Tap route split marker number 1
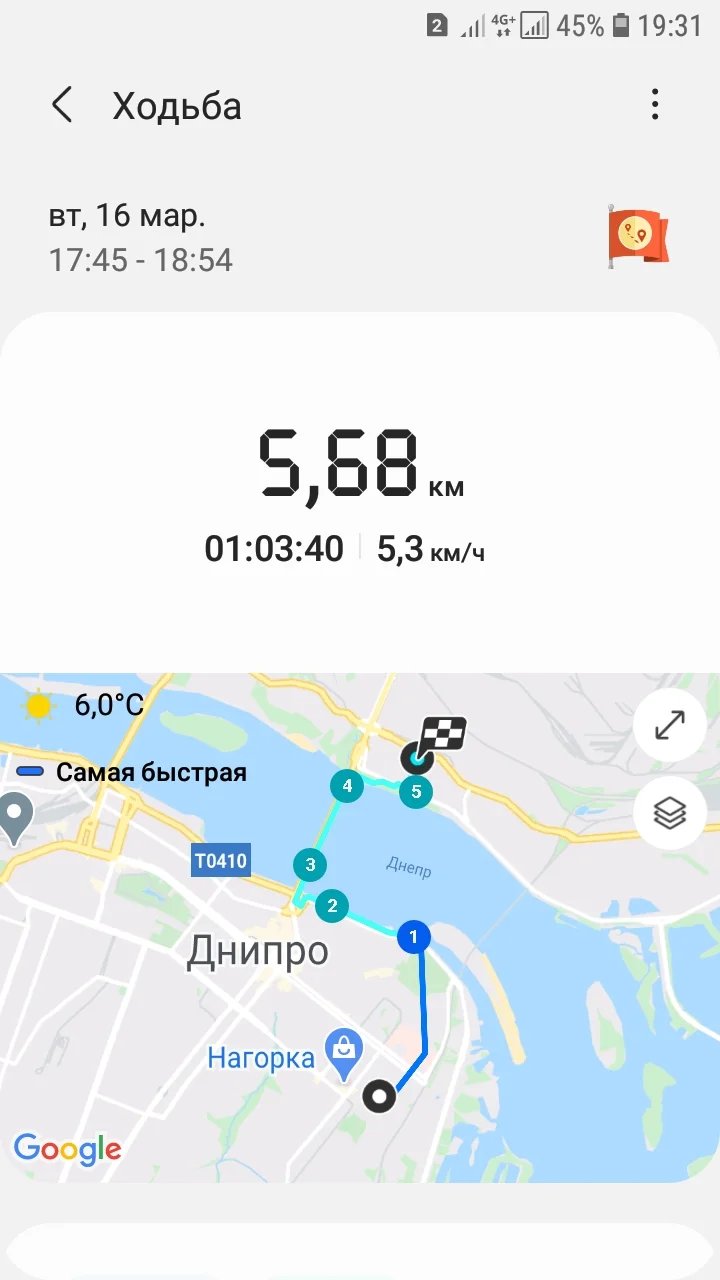This screenshot has height=1280, width=720. pyautogui.click(x=413, y=937)
